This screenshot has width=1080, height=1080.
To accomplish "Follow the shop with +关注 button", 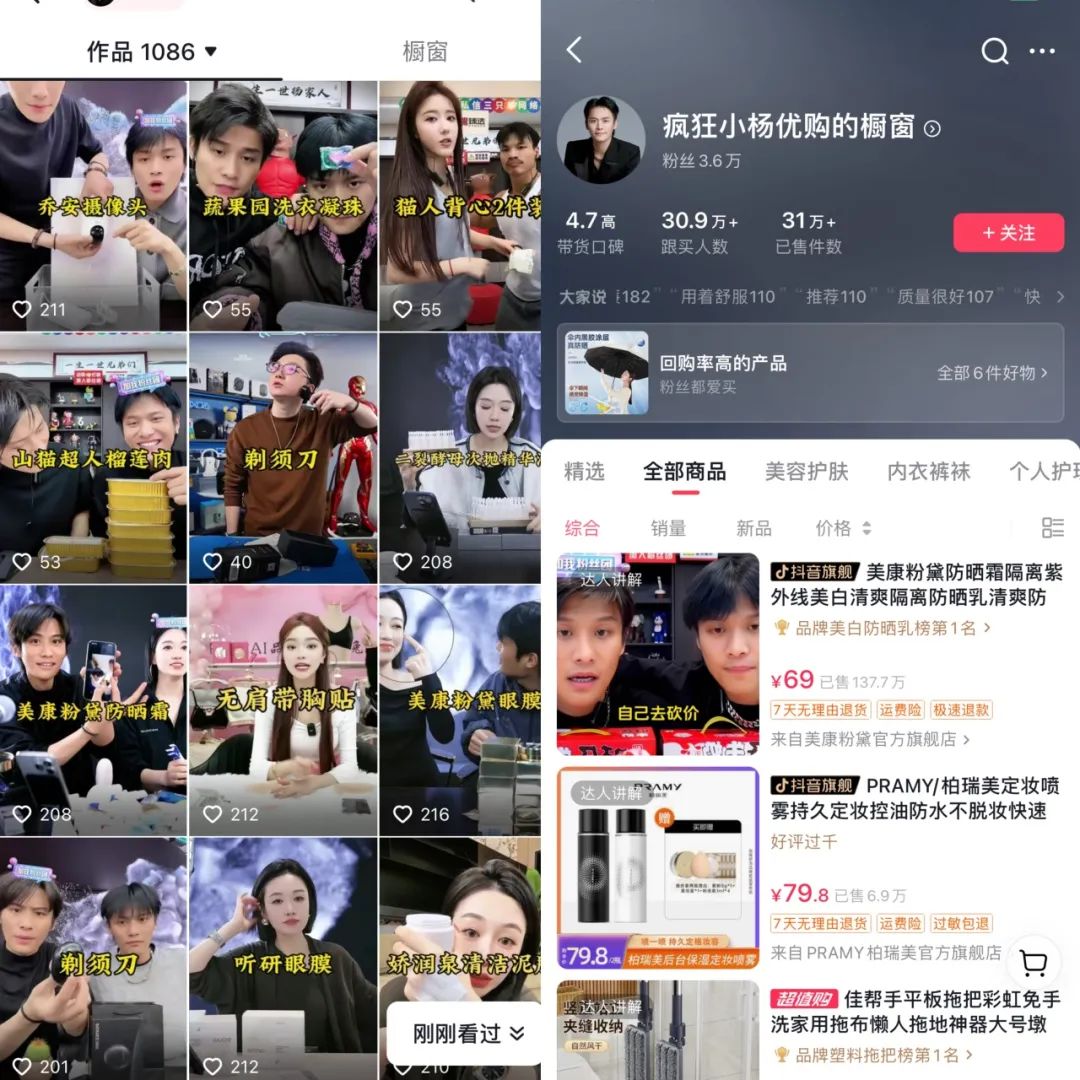I will pos(1008,233).
